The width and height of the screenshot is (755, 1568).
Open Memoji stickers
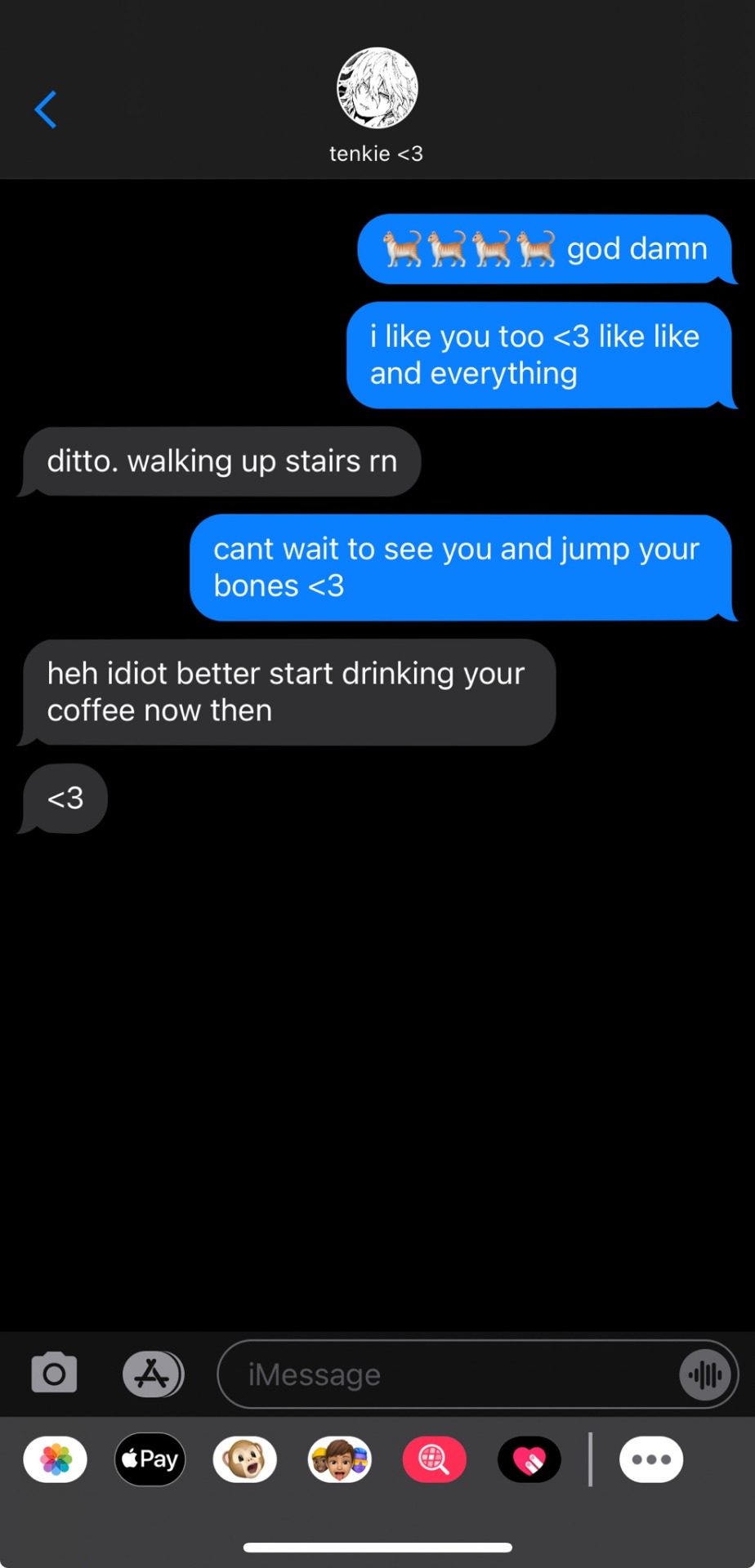click(339, 1459)
